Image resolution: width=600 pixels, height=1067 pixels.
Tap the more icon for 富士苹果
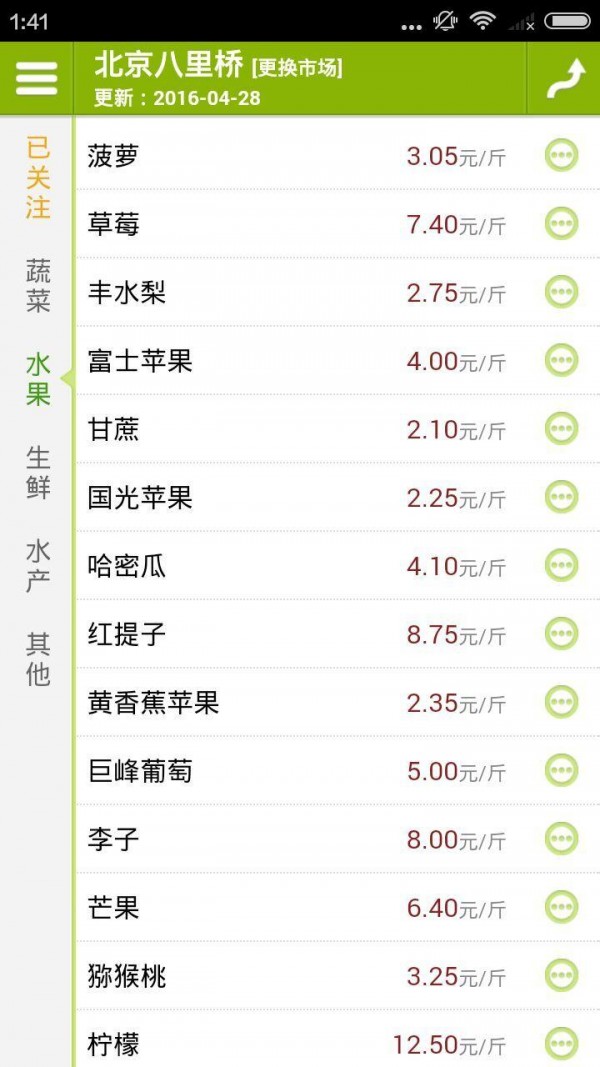(x=561, y=361)
